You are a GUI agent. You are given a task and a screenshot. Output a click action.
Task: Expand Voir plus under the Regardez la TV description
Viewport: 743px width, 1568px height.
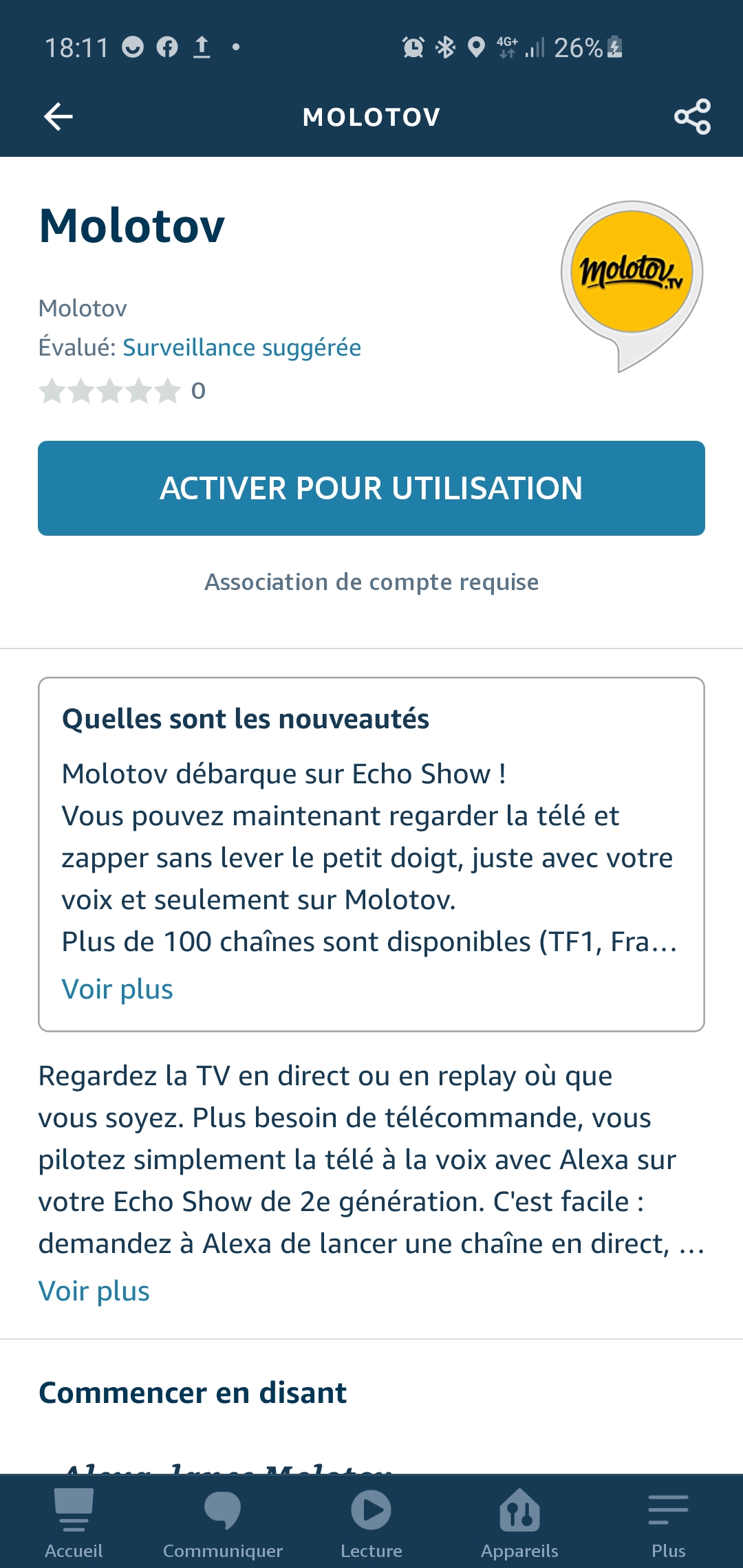click(94, 1291)
